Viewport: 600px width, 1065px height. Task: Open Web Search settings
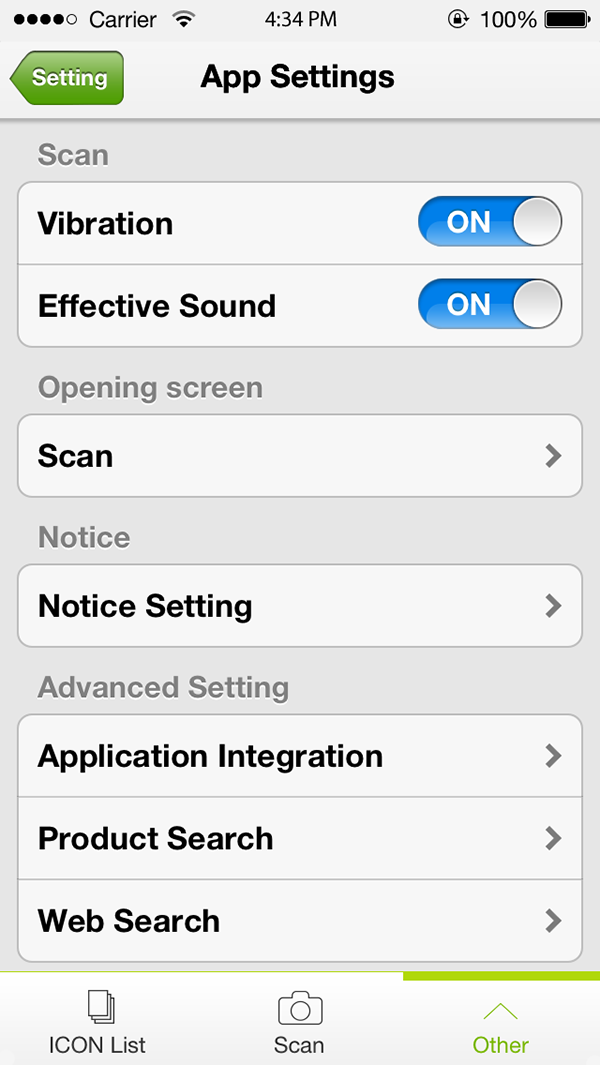[300, 921]
